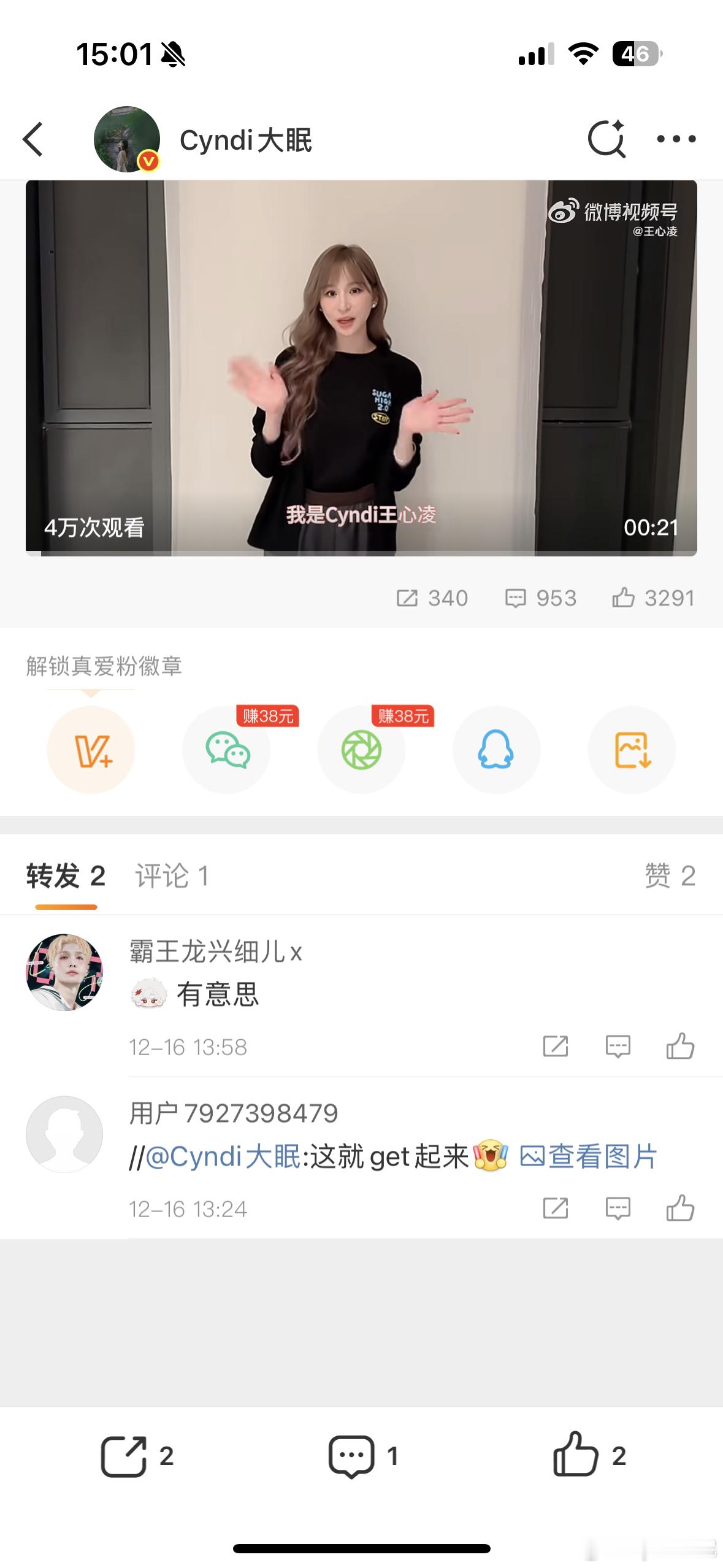Screen dimensions: 723x1568
Task: Open the V+ membership icon
Action: [x=91, y=750]
